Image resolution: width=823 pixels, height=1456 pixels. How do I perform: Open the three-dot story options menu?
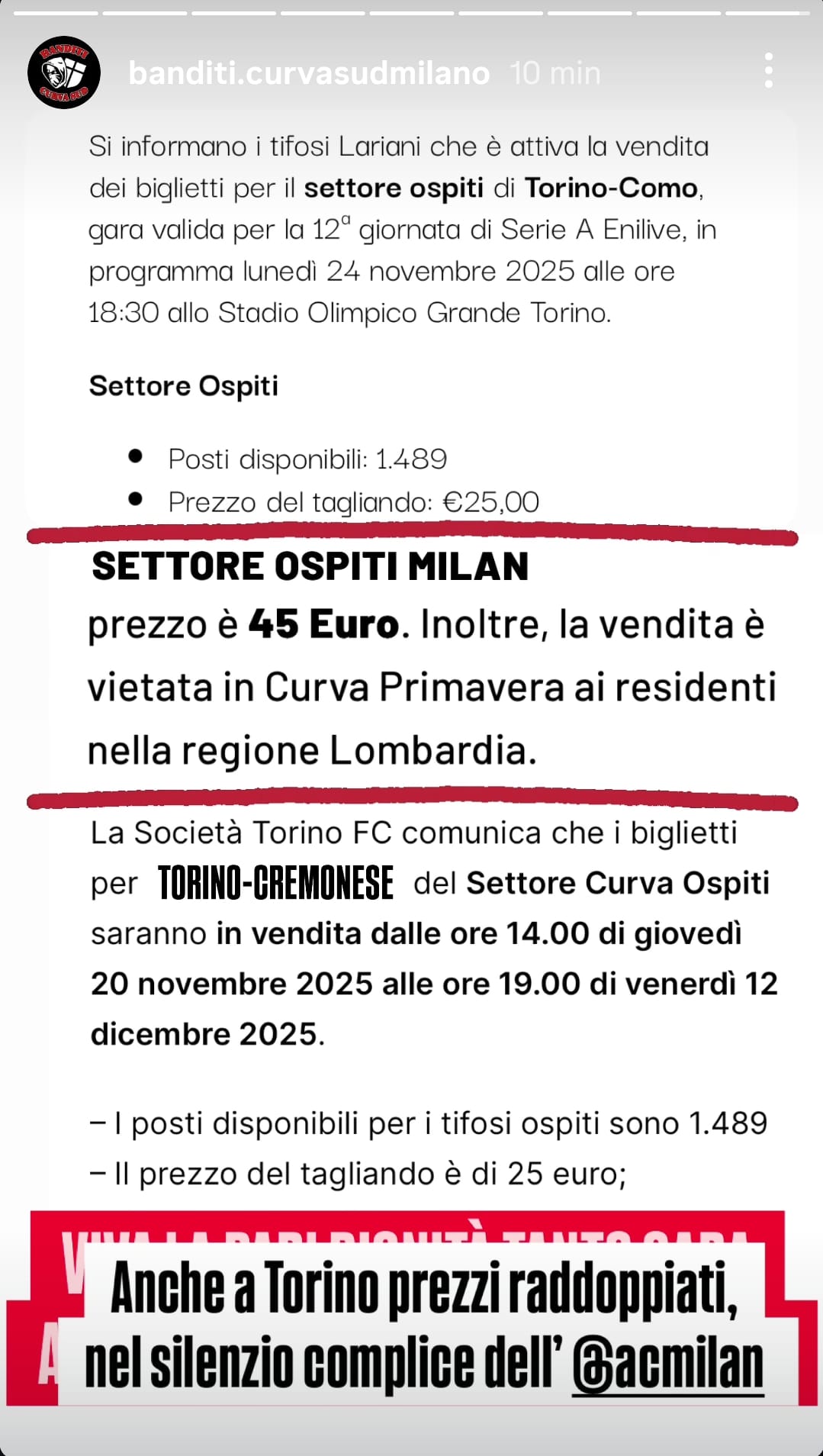pyautogui.click(x=768, y=71)
